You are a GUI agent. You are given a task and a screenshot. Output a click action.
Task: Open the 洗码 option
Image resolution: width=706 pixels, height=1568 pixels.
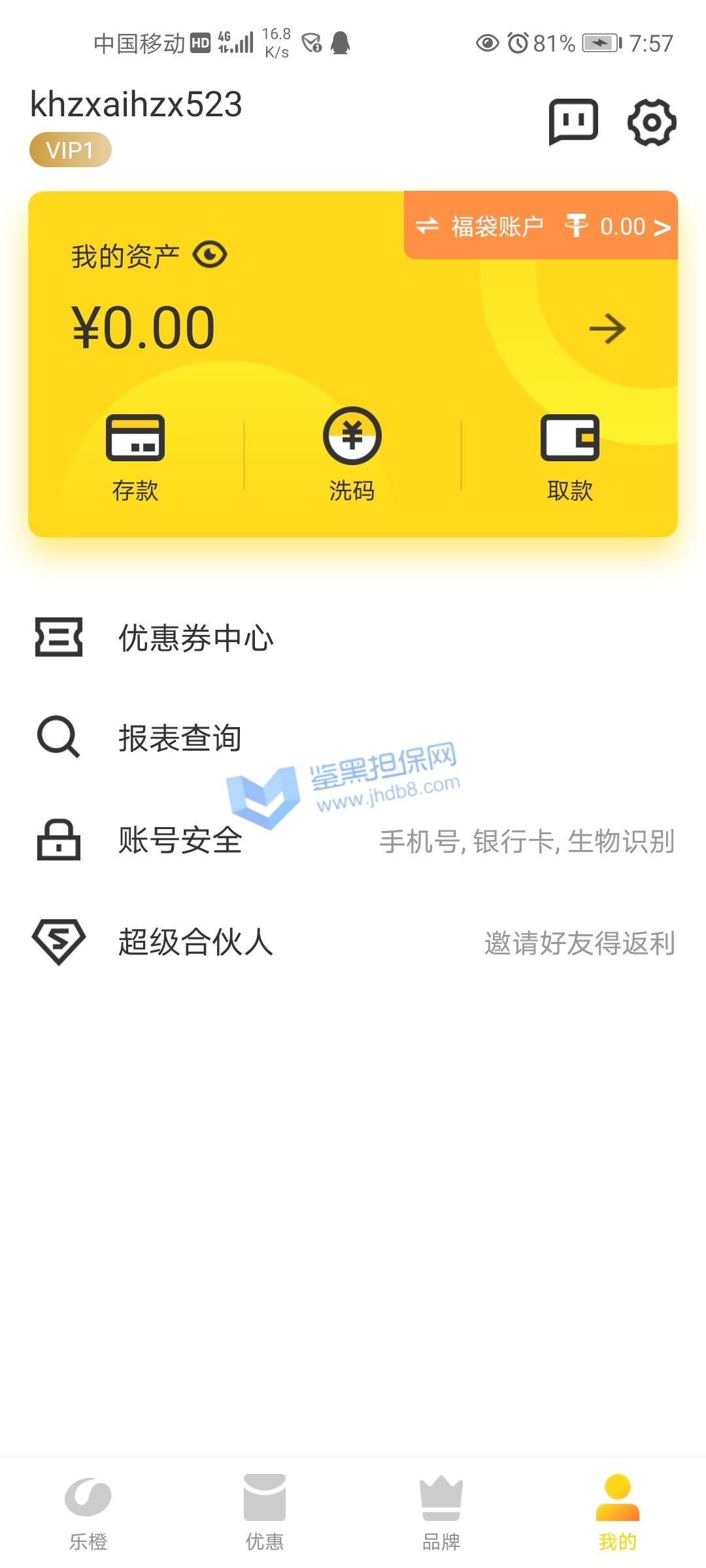352,455
